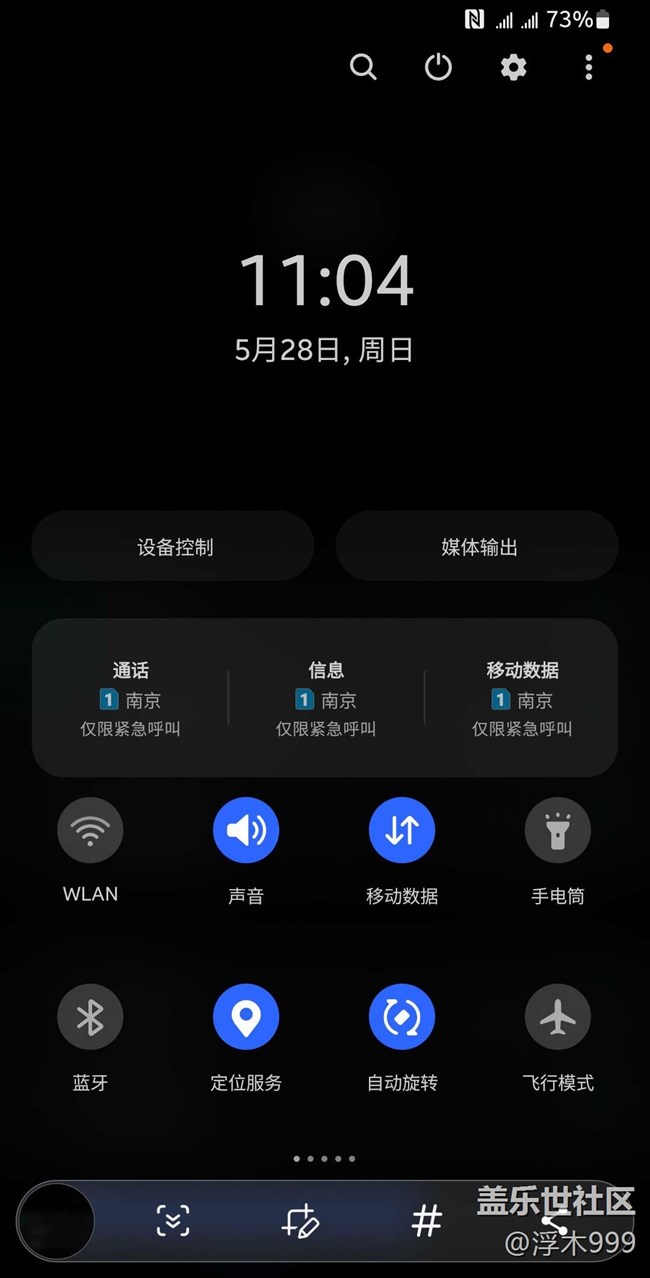This screenshot has width=650, height=1278.
Task: Open settings via the gear icon
Action: tap(513, 67)
